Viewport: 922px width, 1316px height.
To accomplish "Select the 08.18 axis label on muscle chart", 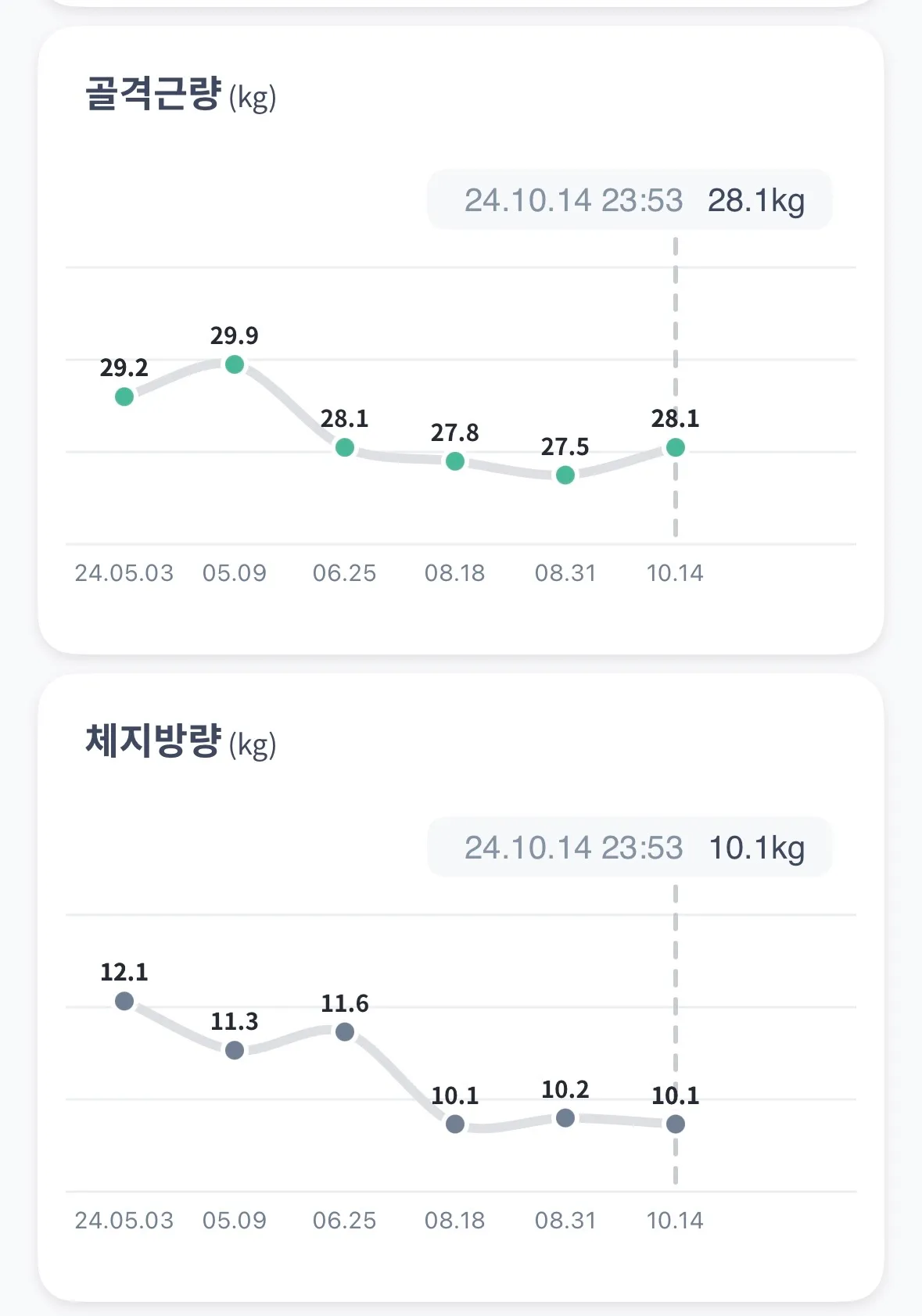I will (x=455, y=573).
